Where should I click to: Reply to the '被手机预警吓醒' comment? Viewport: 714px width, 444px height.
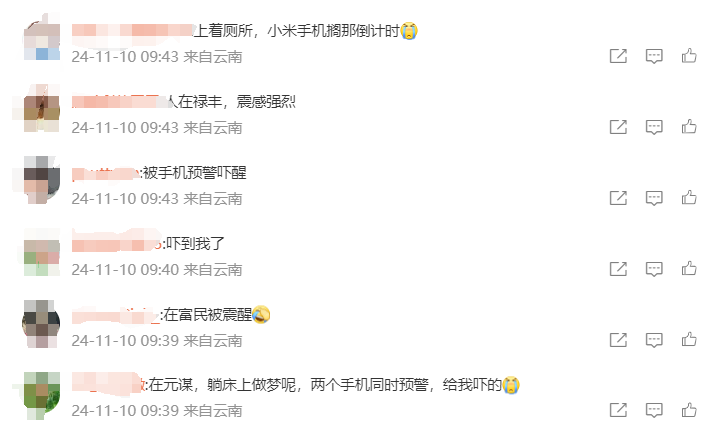pyautogui.click(x=654, y=198)
